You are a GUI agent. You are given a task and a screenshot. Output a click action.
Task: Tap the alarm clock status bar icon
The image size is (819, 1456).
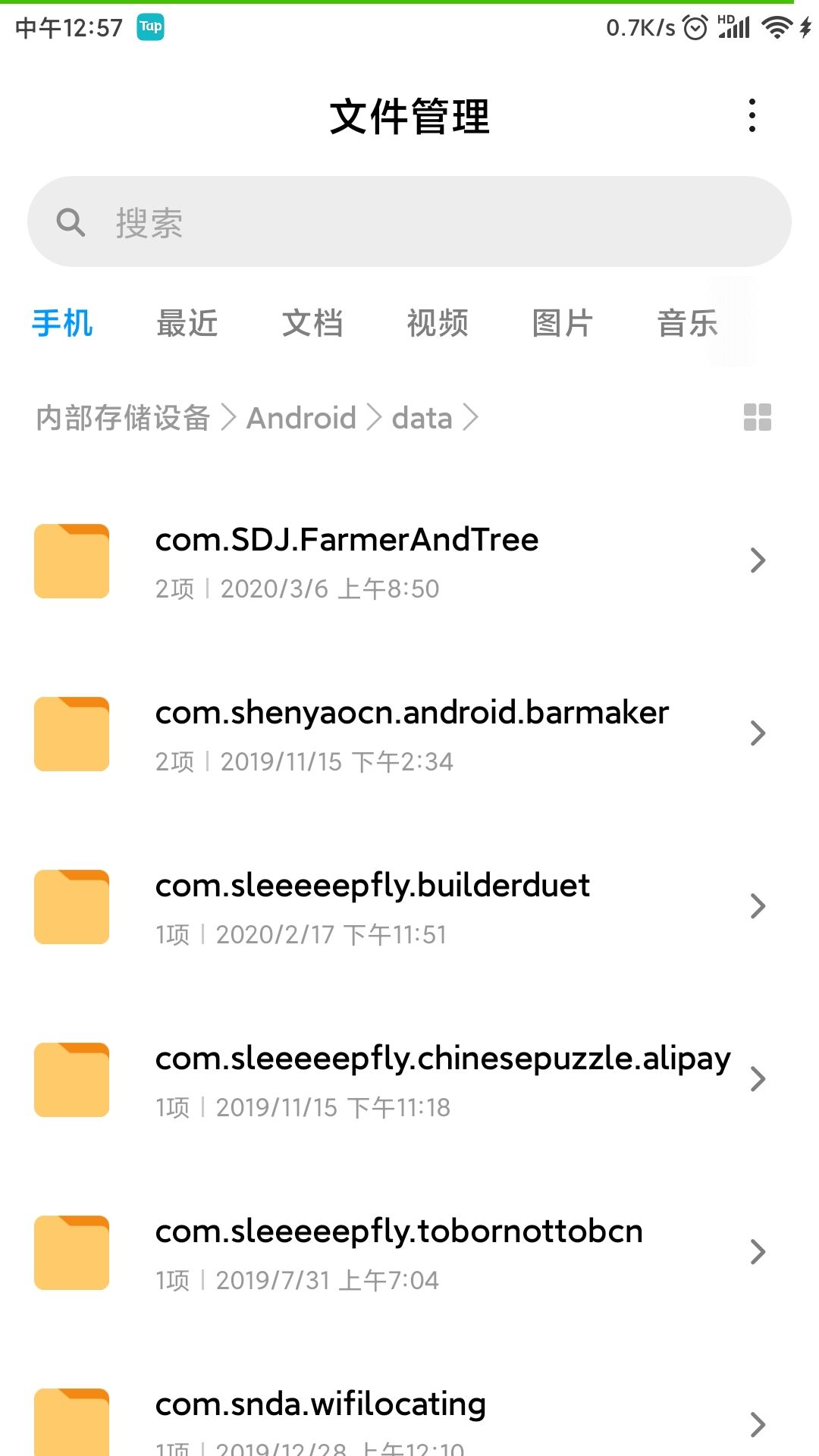694,27
